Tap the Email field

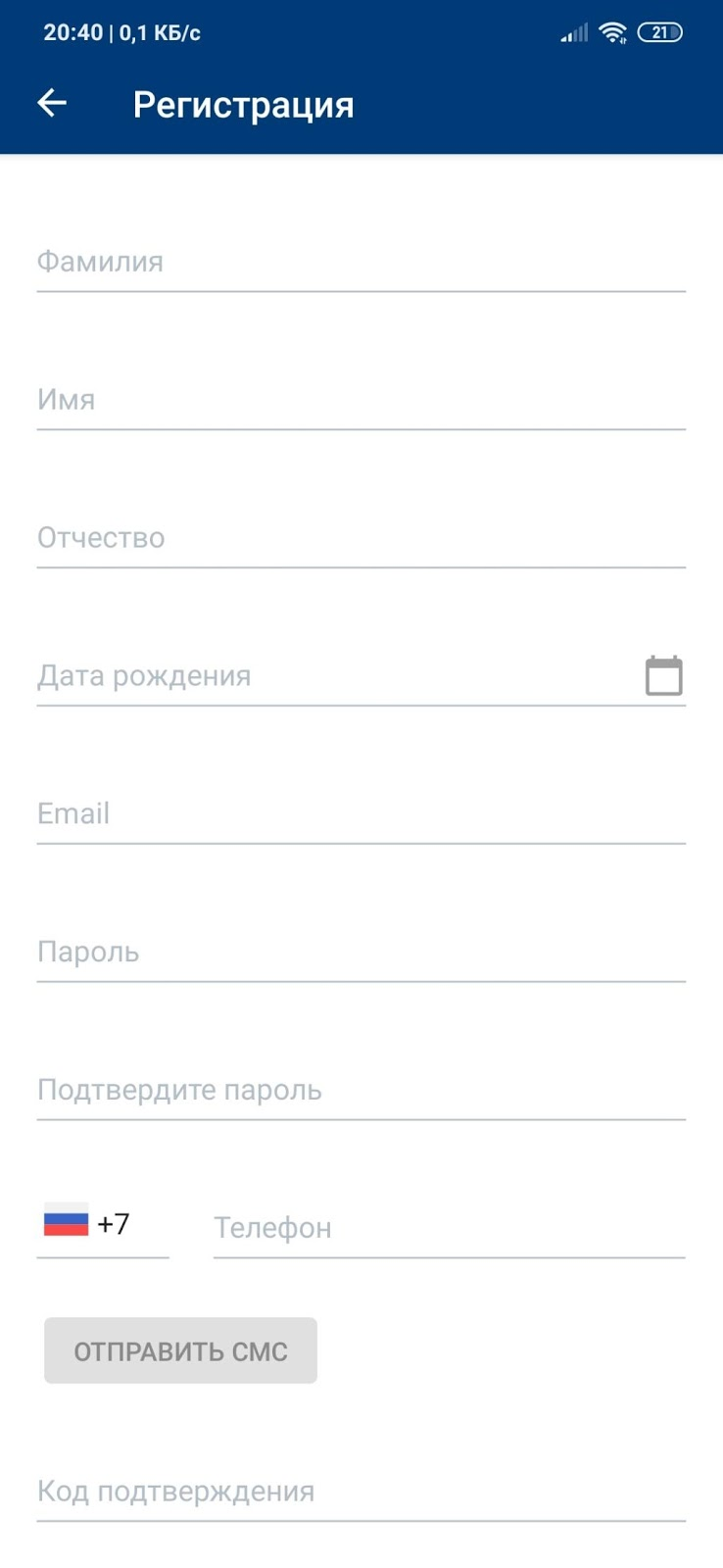click(361, 814)
